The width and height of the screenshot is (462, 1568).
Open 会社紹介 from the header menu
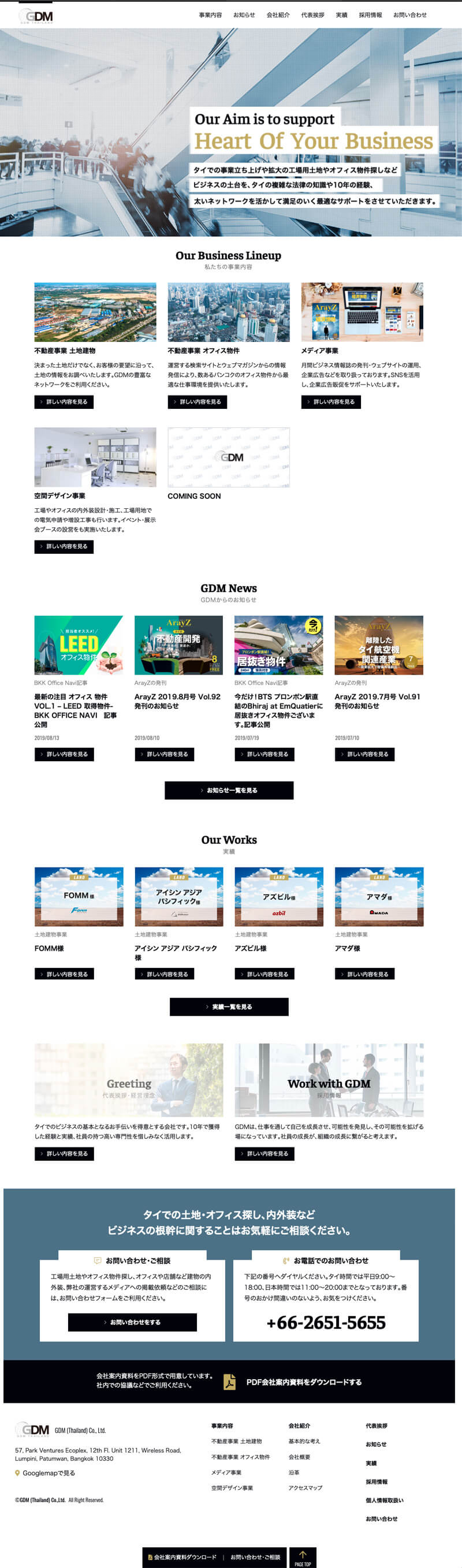coord(278,15)
